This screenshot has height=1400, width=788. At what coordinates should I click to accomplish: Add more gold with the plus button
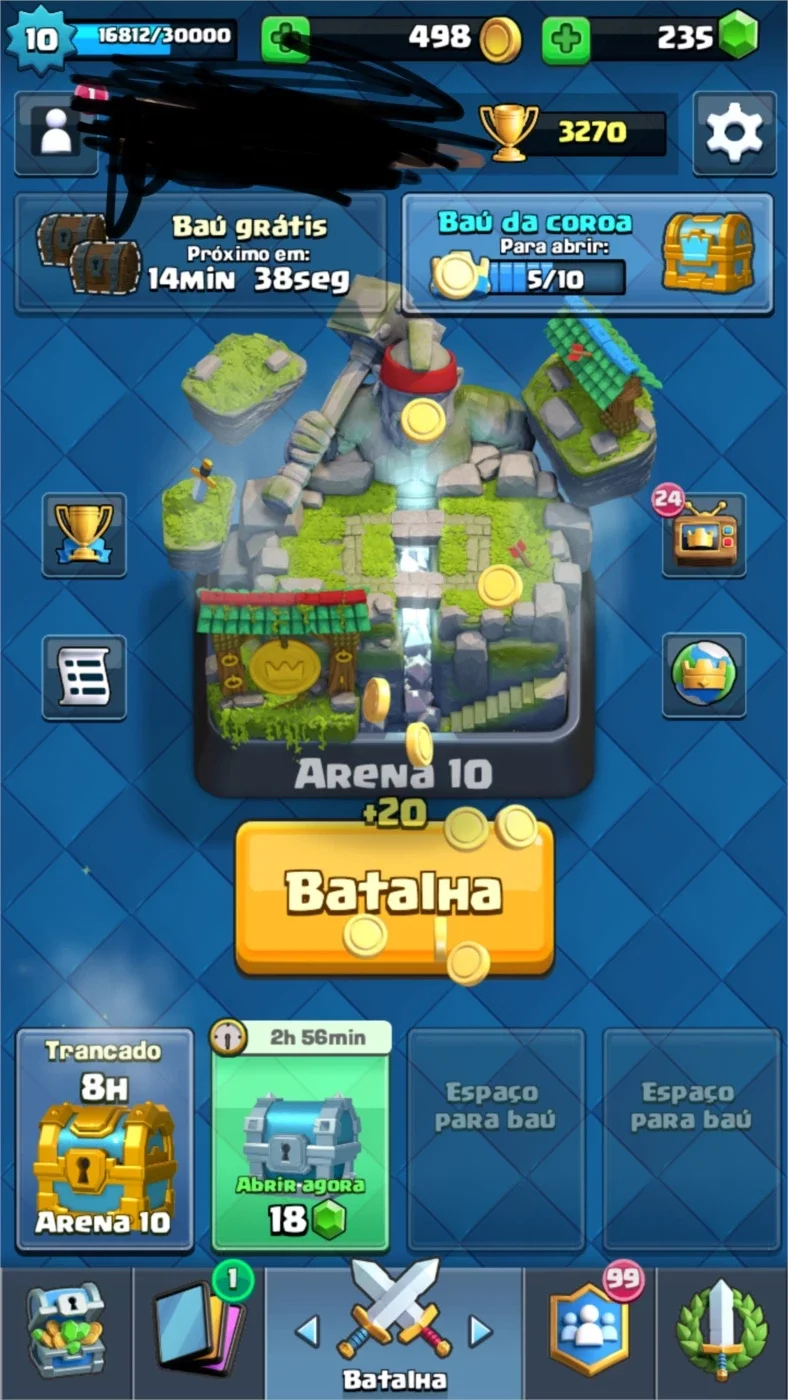point(286,39)
